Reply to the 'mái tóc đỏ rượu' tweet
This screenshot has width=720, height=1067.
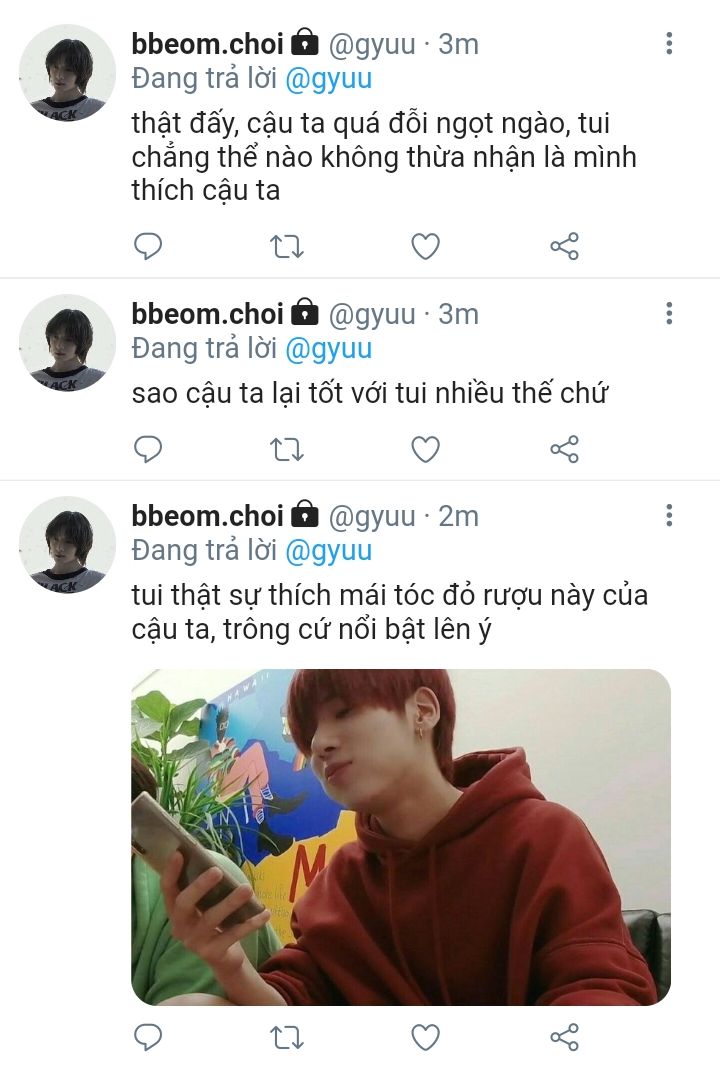pos(148,1037)
